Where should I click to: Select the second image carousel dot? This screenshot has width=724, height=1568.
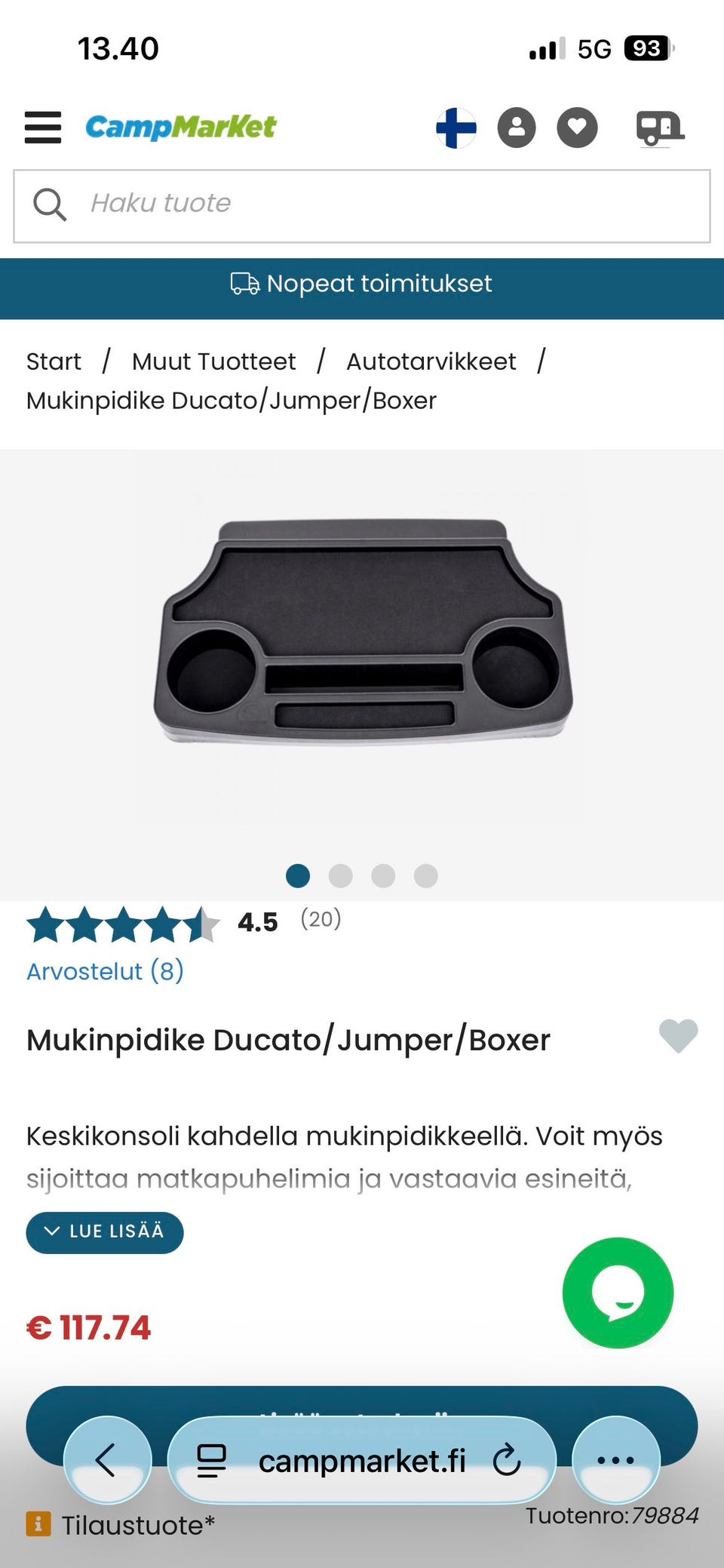[x=342, y=876]
